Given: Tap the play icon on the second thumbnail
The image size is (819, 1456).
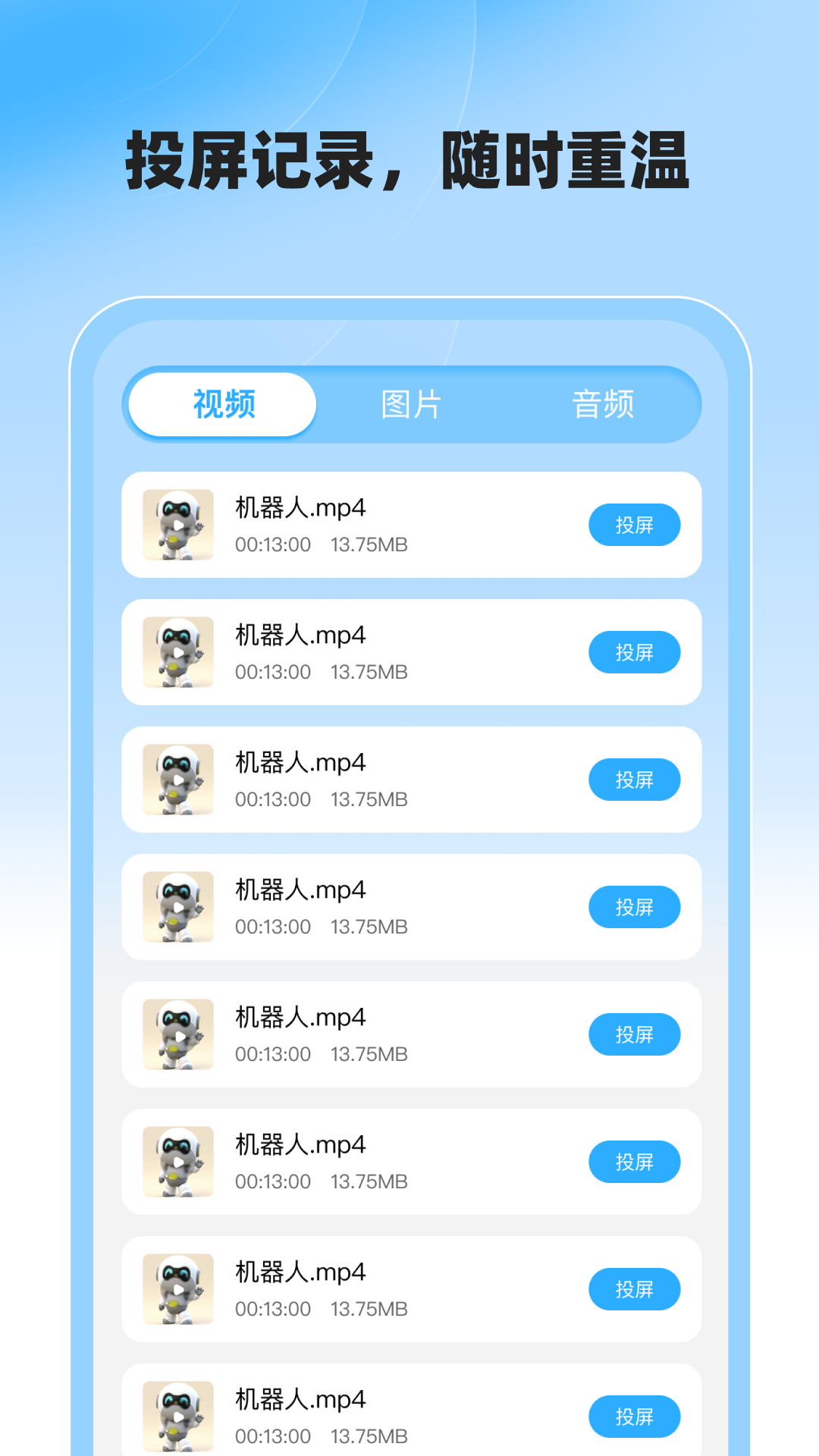Looking at the screenshot, I should [180, 651].
